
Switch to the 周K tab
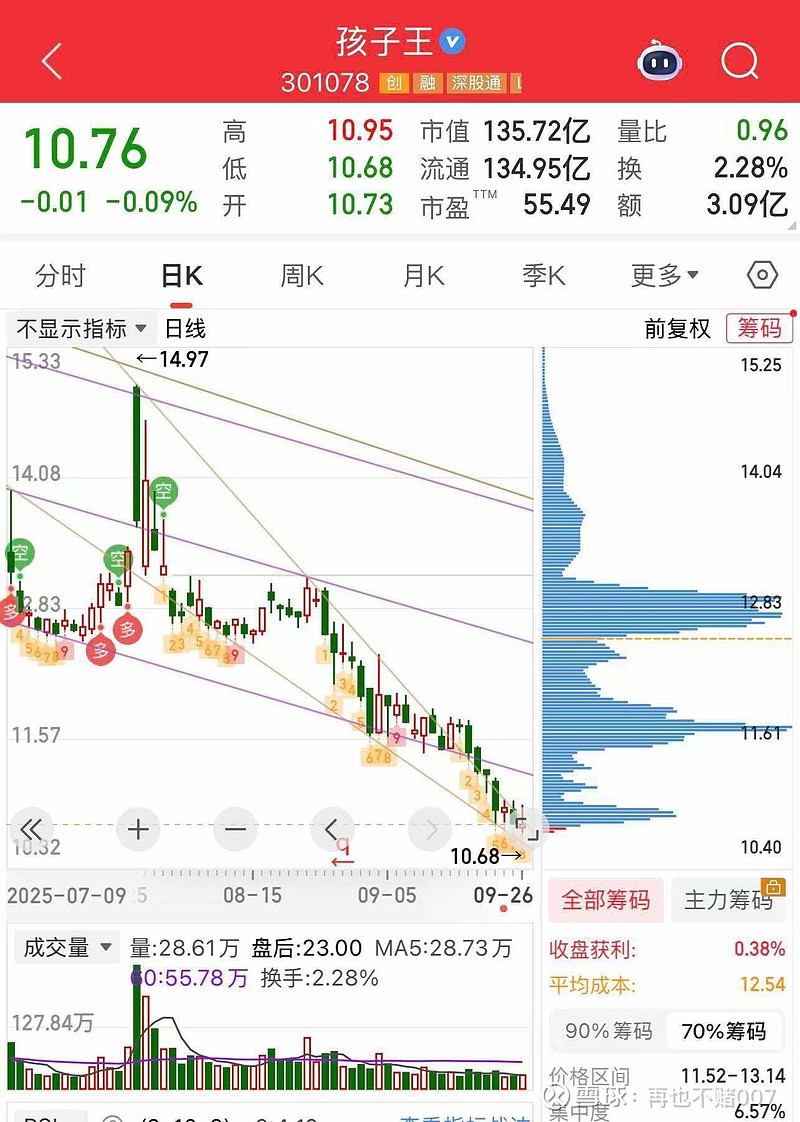click(302, 276)
